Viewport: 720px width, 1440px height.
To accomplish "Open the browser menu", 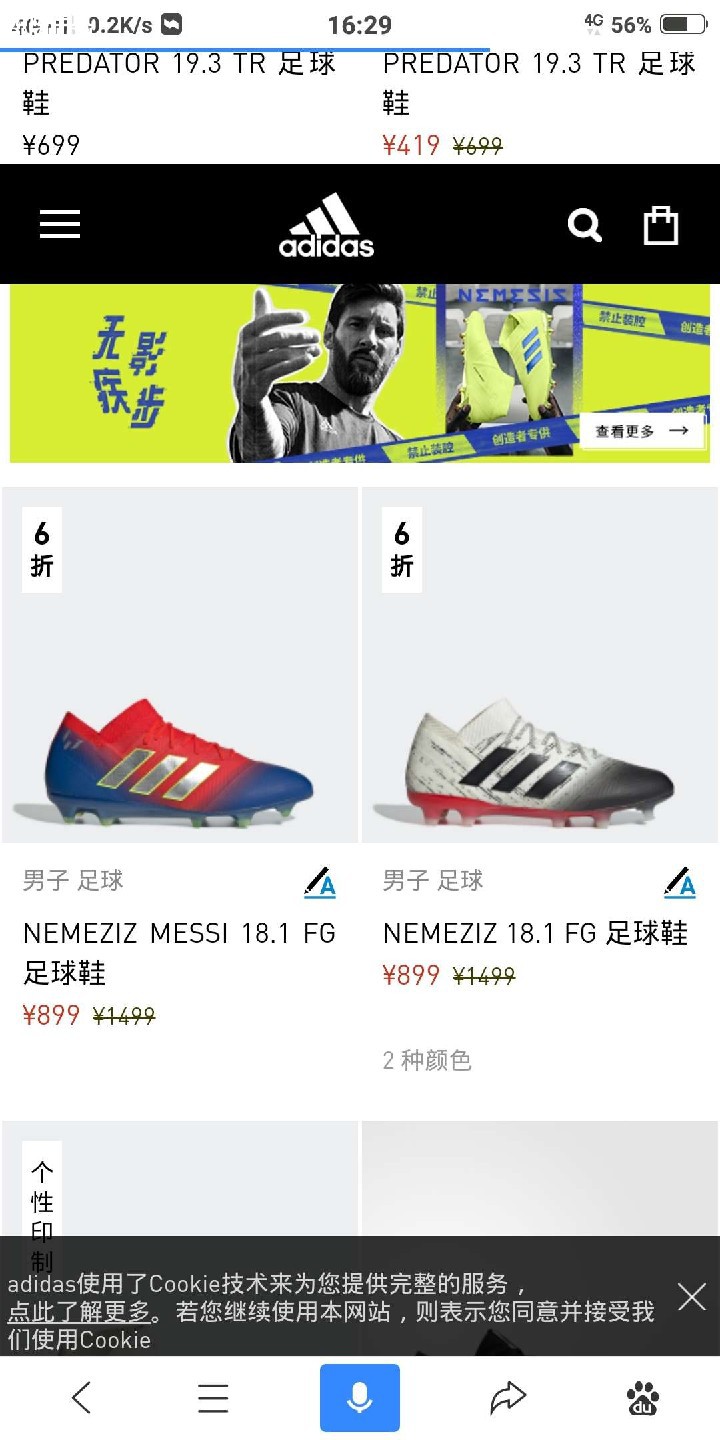I will 213,1397.
